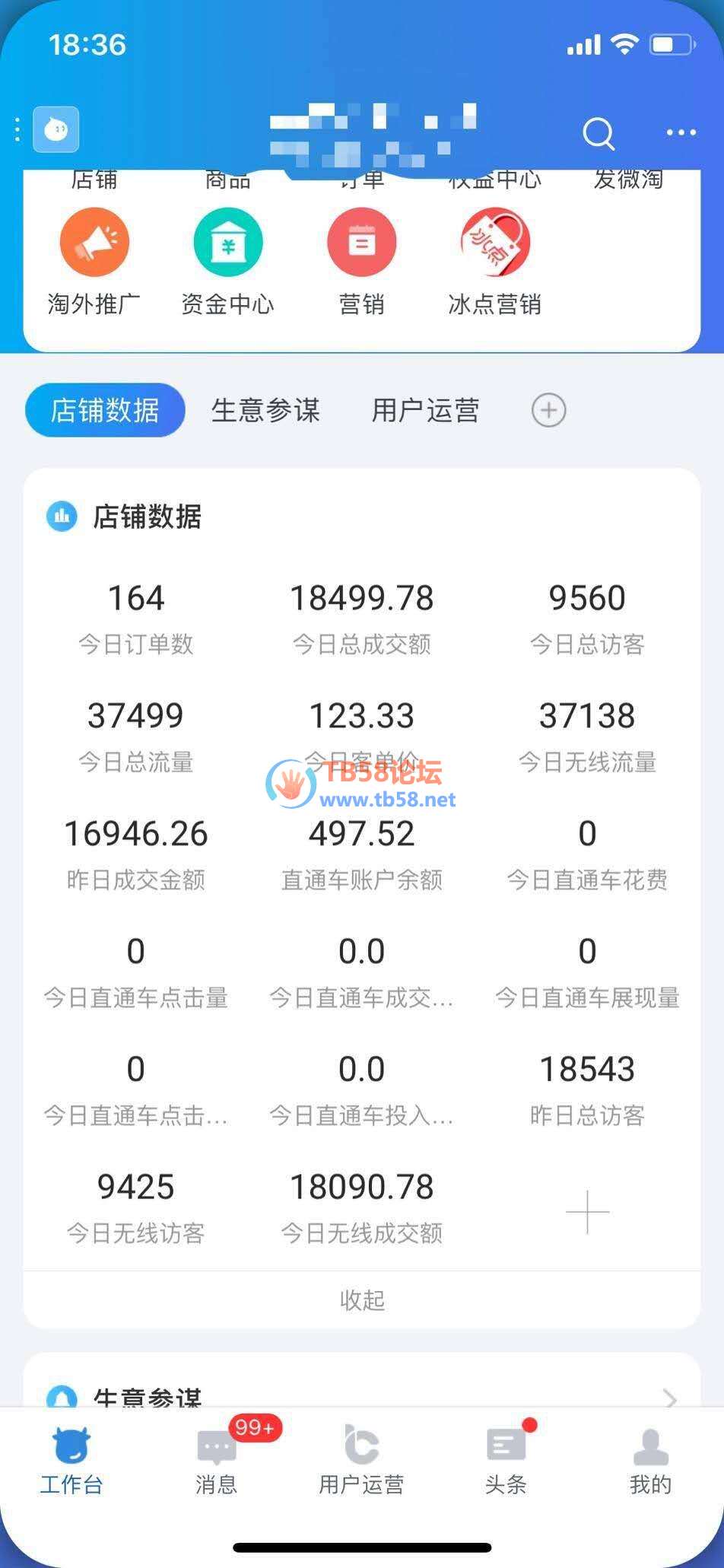The image size is (724, 1568).
Task: Tap the shop avatar icon at top left
Action: 56,130
